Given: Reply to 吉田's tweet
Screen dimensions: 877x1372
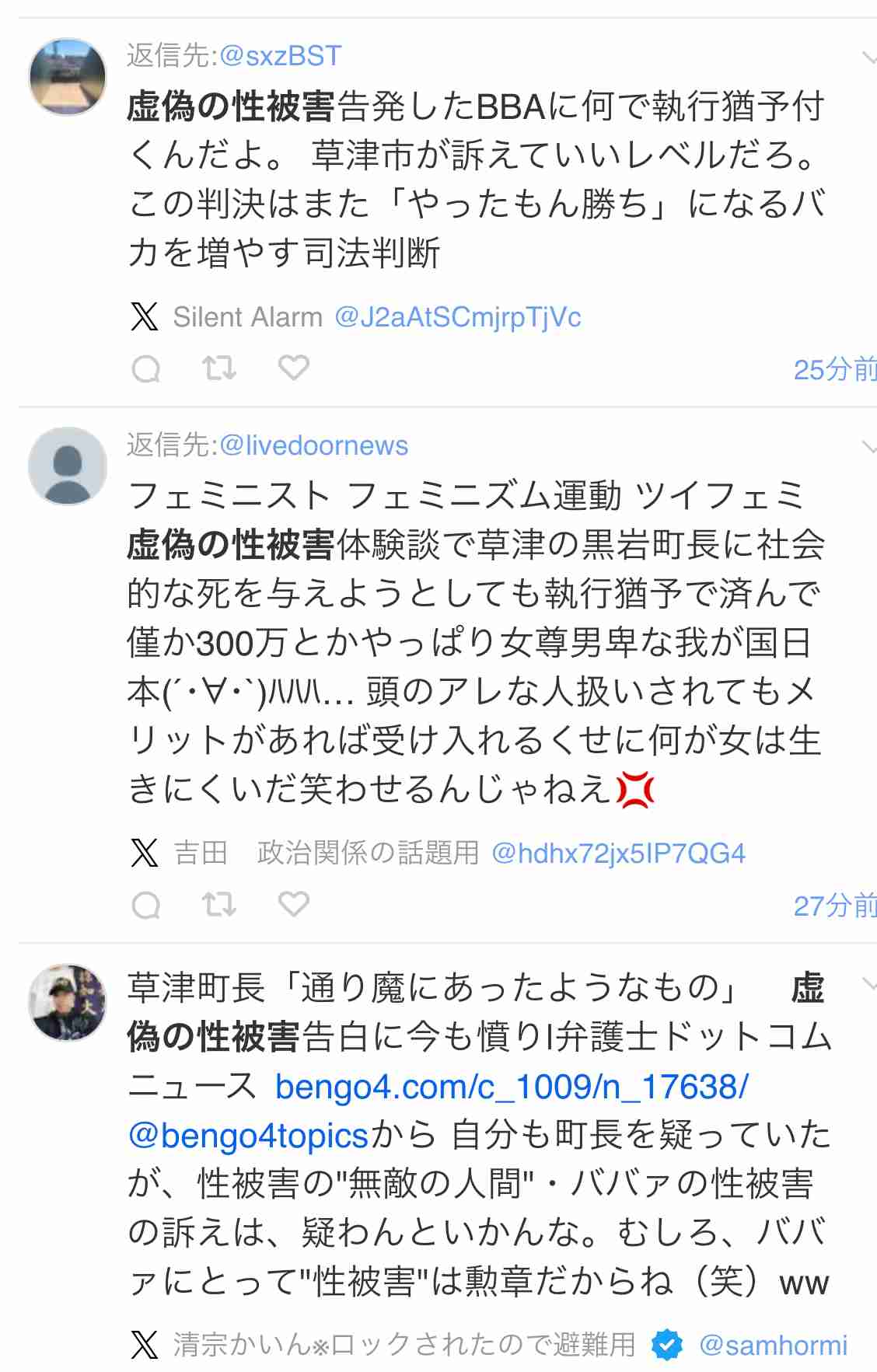Looking at the screenshot, I should [x=146, y=905].
